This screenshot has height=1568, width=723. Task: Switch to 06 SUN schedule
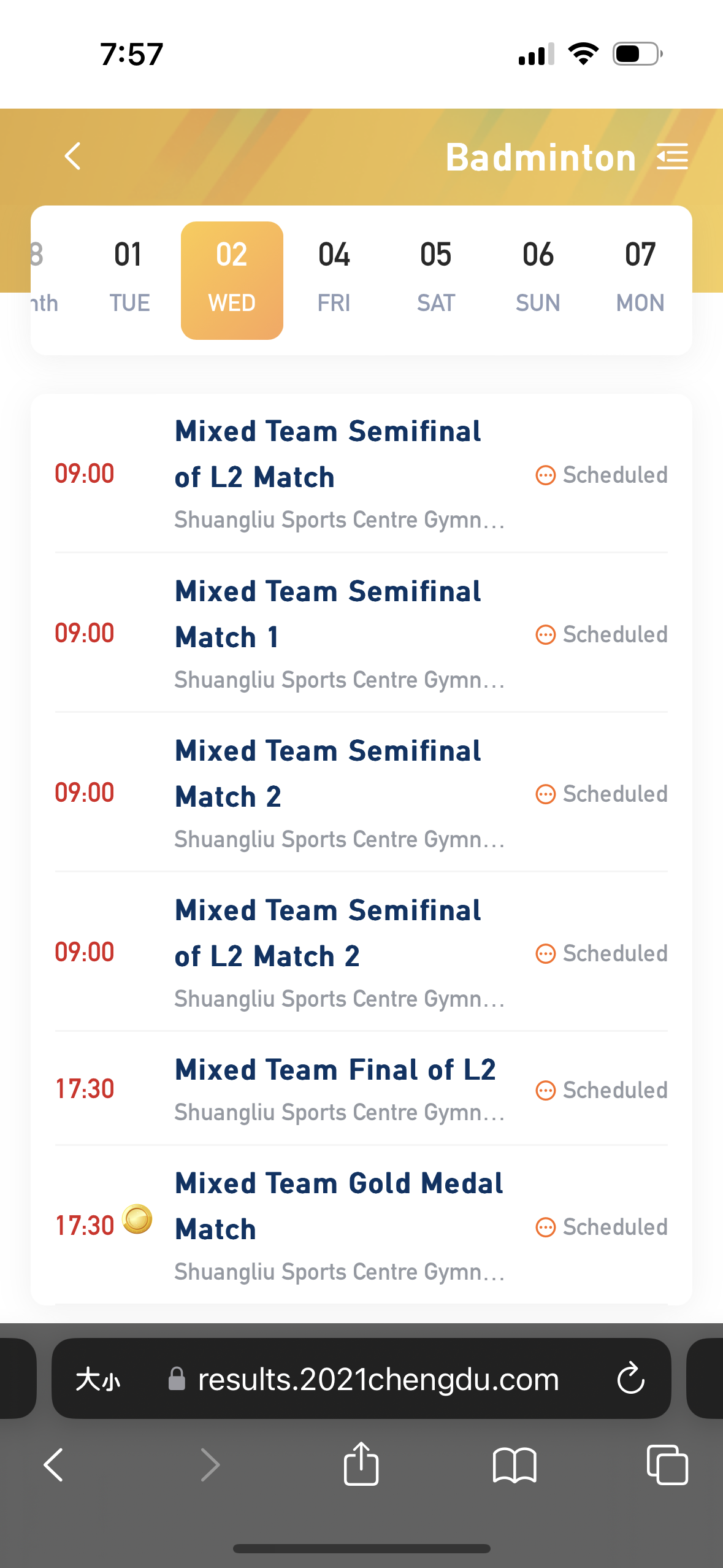click(538, 280)
